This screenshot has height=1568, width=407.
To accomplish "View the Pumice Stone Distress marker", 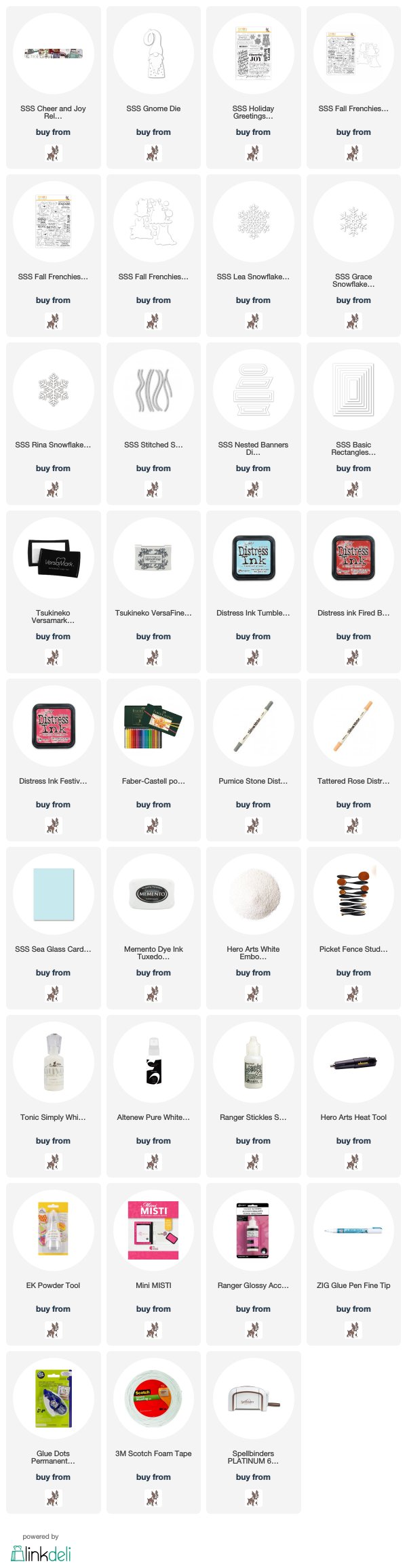I will tap(253, 727).
